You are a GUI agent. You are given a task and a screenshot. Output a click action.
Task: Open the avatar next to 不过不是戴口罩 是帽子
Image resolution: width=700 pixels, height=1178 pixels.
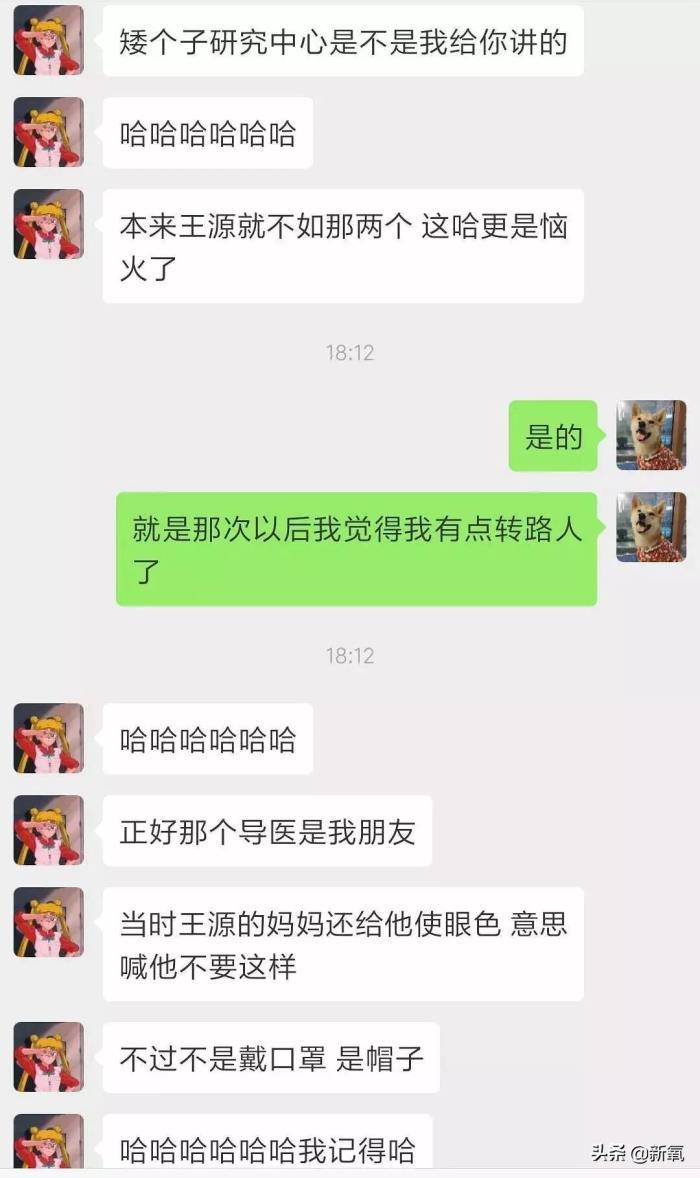coord(48,1057)
